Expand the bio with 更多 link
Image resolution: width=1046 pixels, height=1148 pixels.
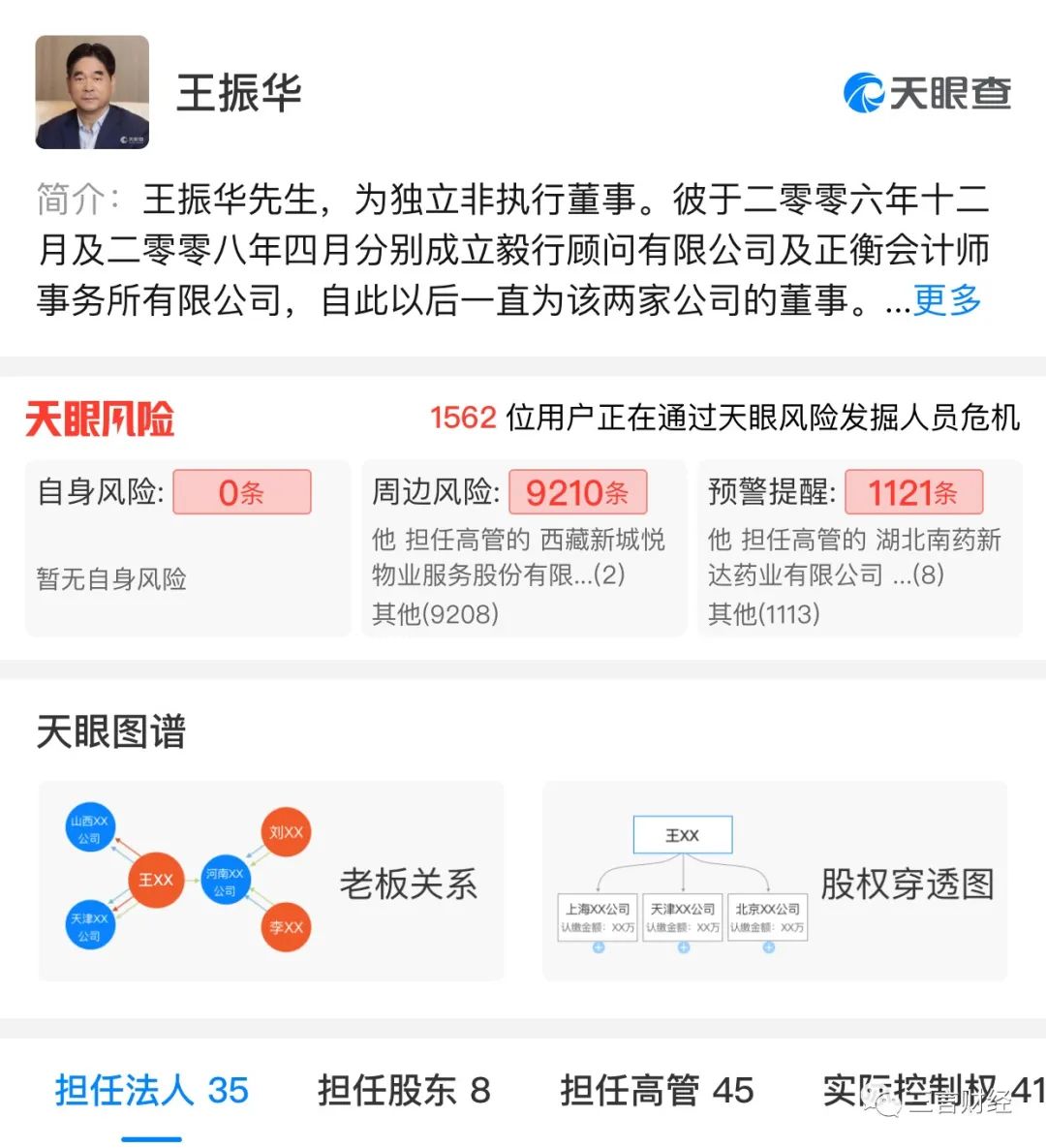pyautogui.click(x=947, y=300)
